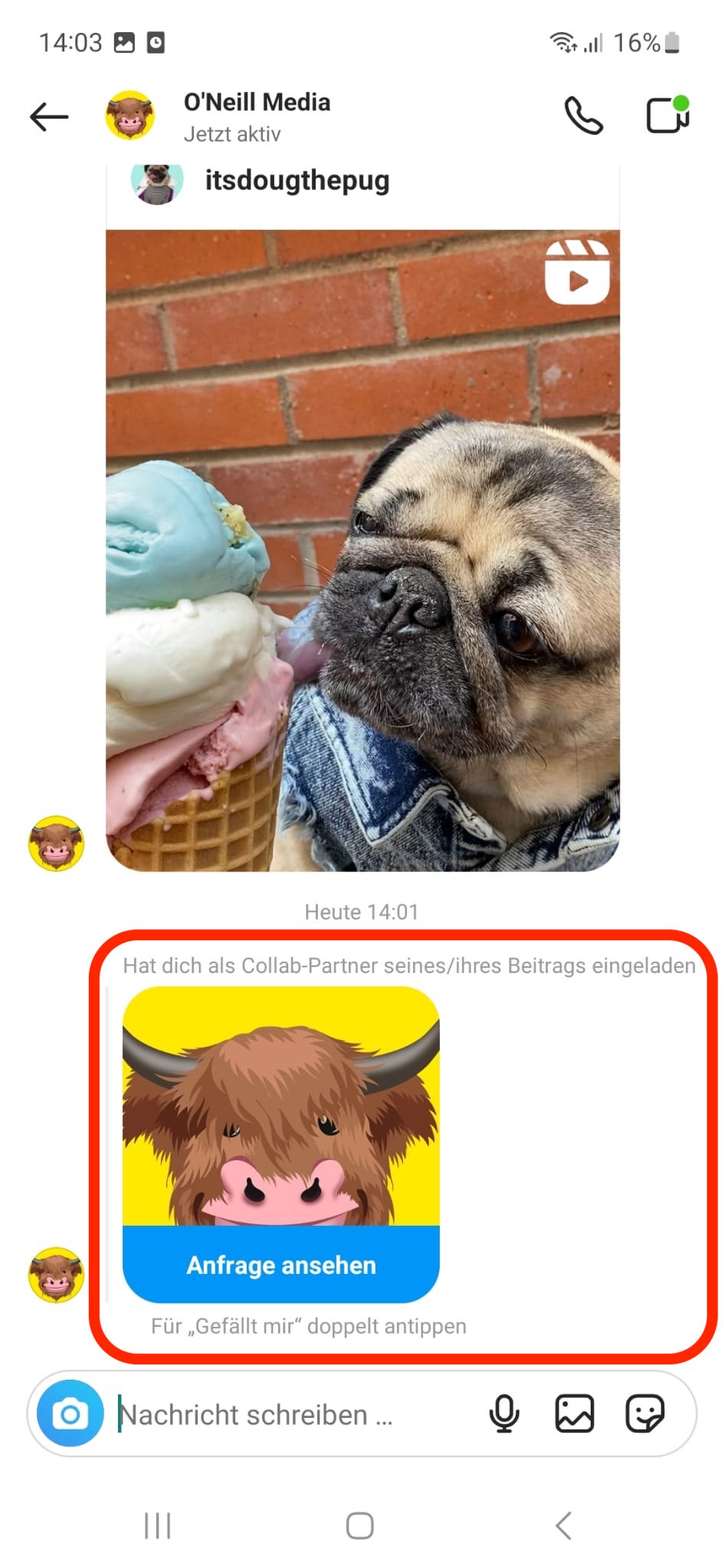Start a voice call with O'Neill Media

point(584,116)
